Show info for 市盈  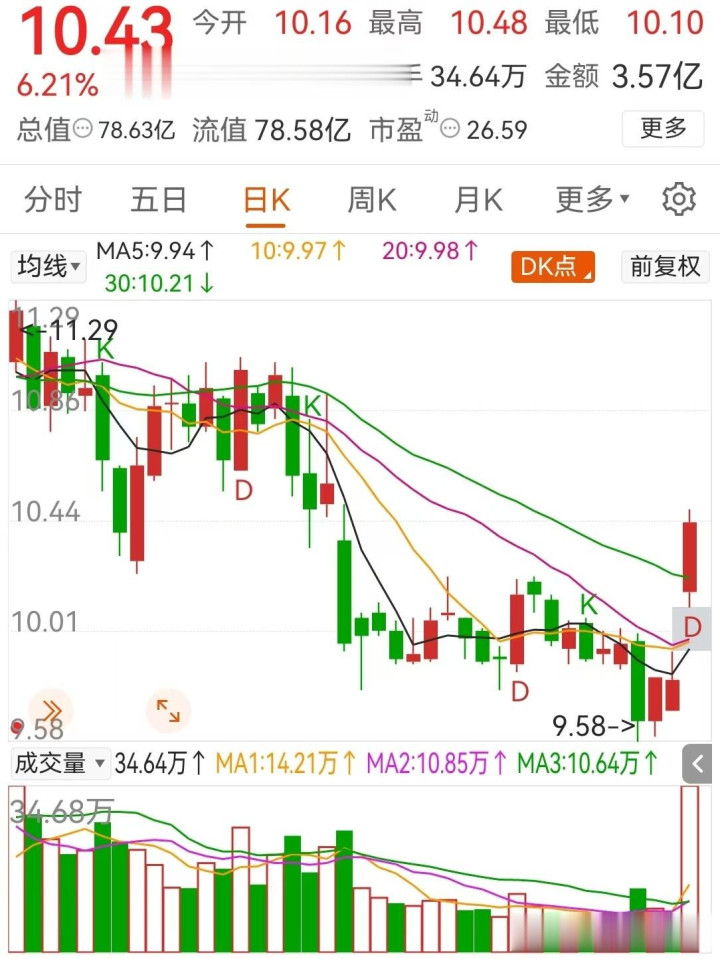point(451,129)
